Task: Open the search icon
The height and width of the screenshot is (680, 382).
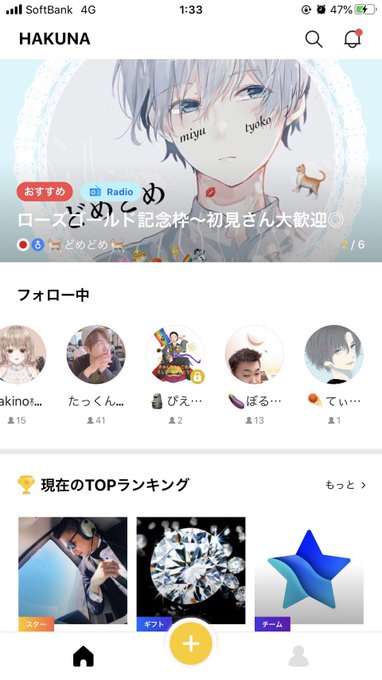Action: tap(313, 39)
